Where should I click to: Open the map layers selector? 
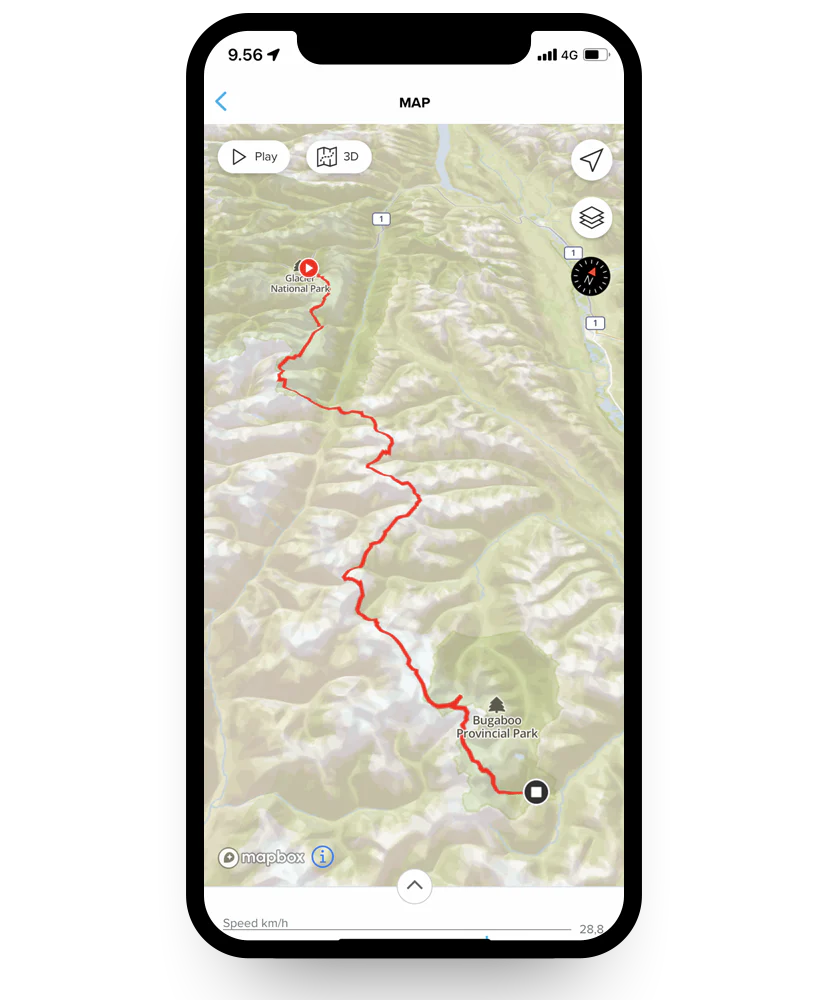coord(592,218)
